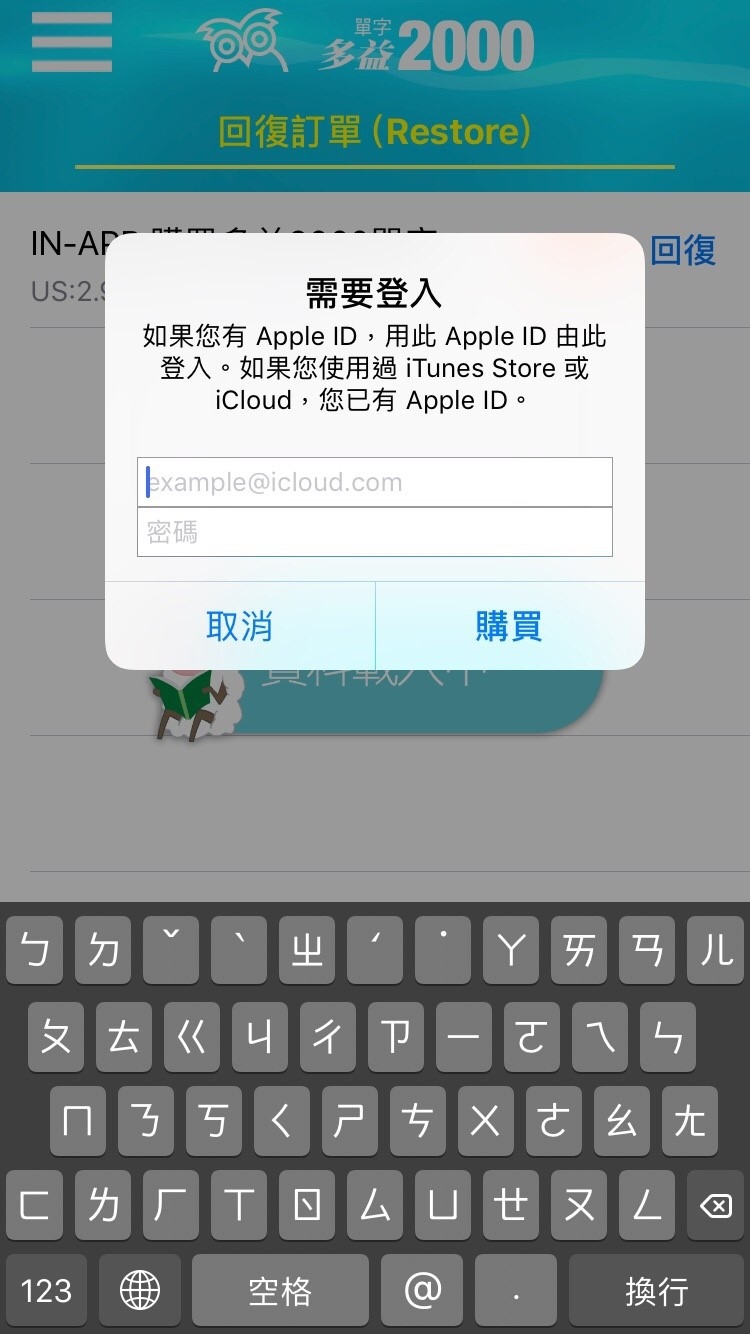Screen dimensions: 750x1334
Task: Focus the 密碼 password field
Action: coord(374,532)
